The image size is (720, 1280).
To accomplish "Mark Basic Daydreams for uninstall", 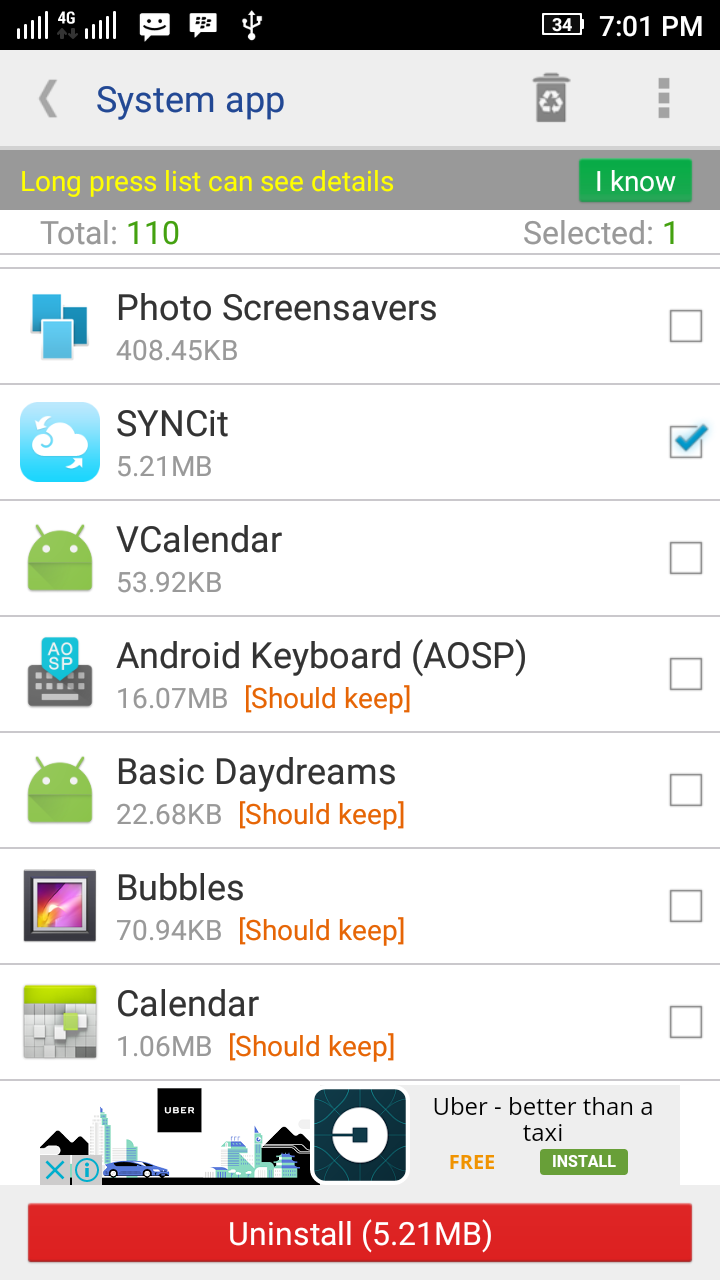I will 685,790.
